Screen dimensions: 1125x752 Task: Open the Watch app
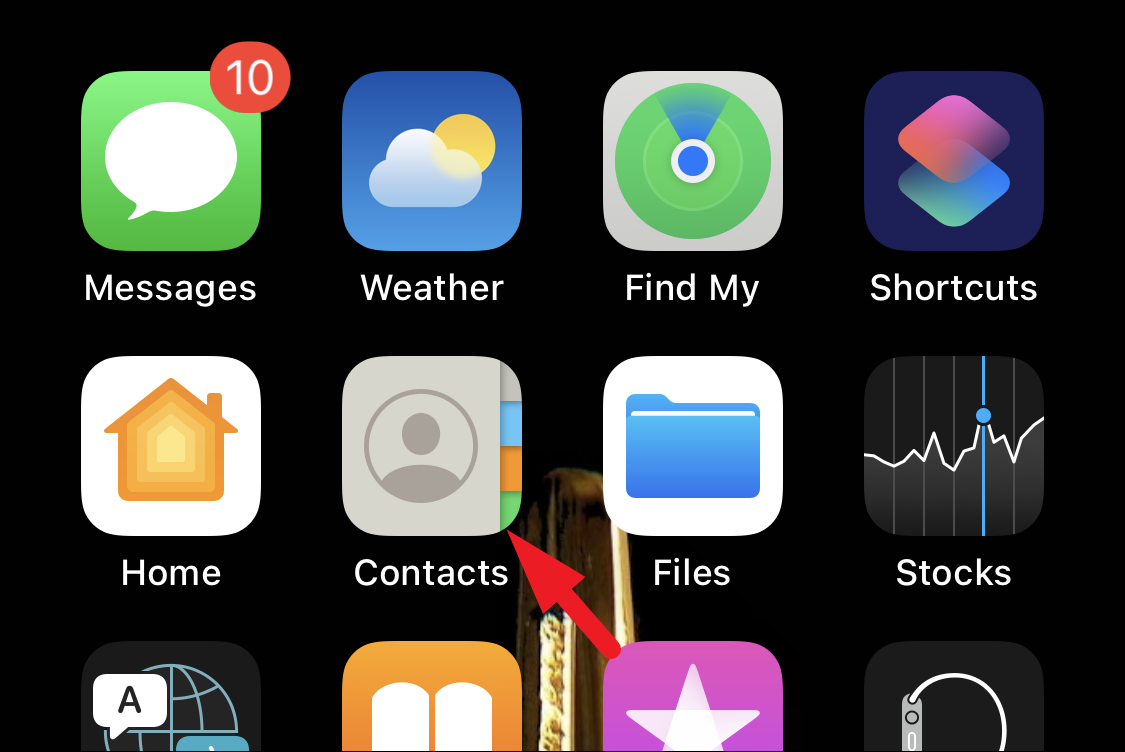(x=953, y=700)
